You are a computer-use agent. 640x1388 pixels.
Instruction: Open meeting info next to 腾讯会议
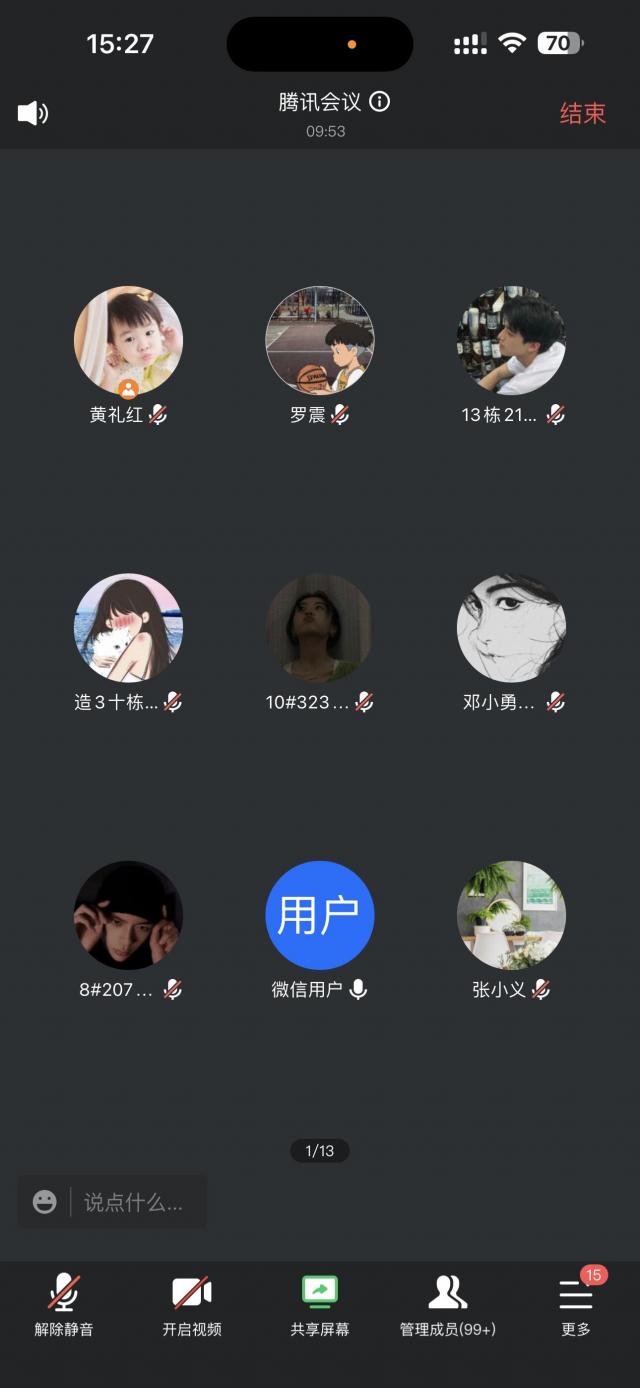coord(379,102)
